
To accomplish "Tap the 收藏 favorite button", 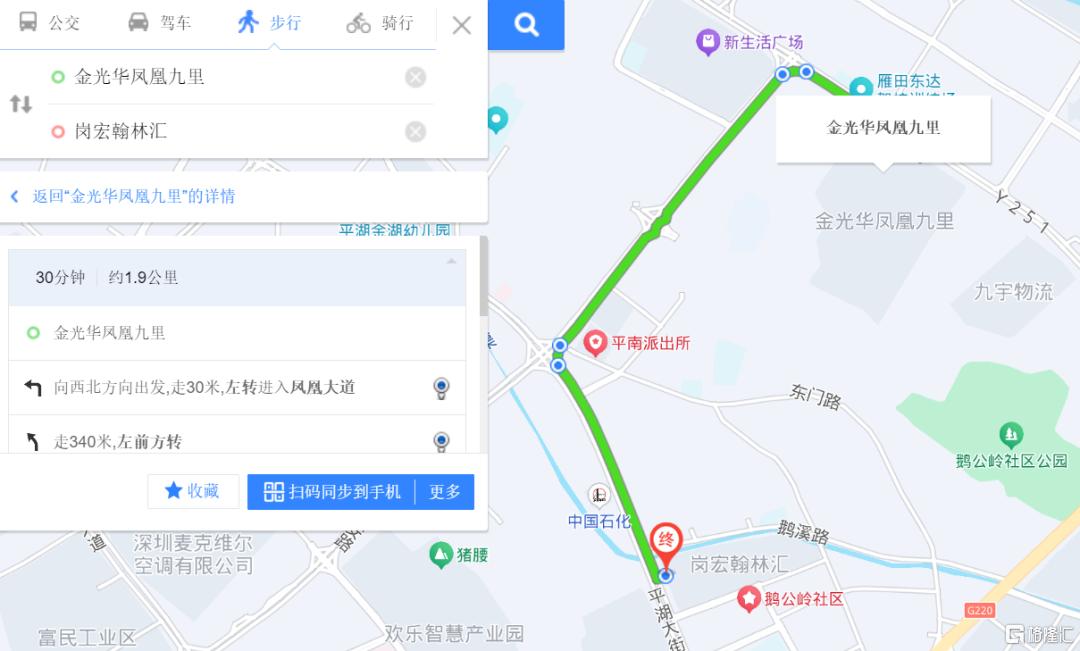I will [193, 491].
